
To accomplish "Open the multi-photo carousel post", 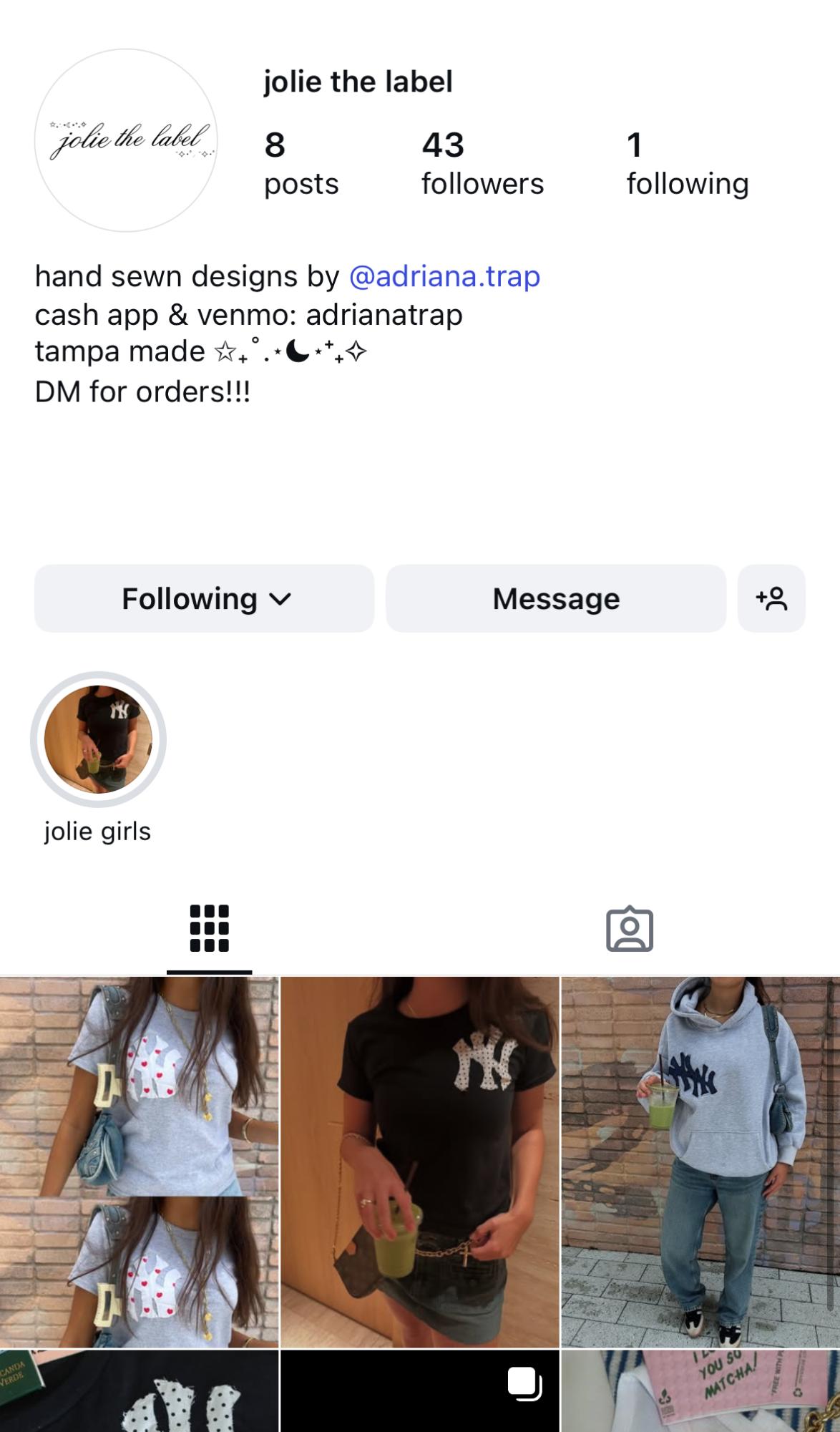I will tap(419, 1392).
